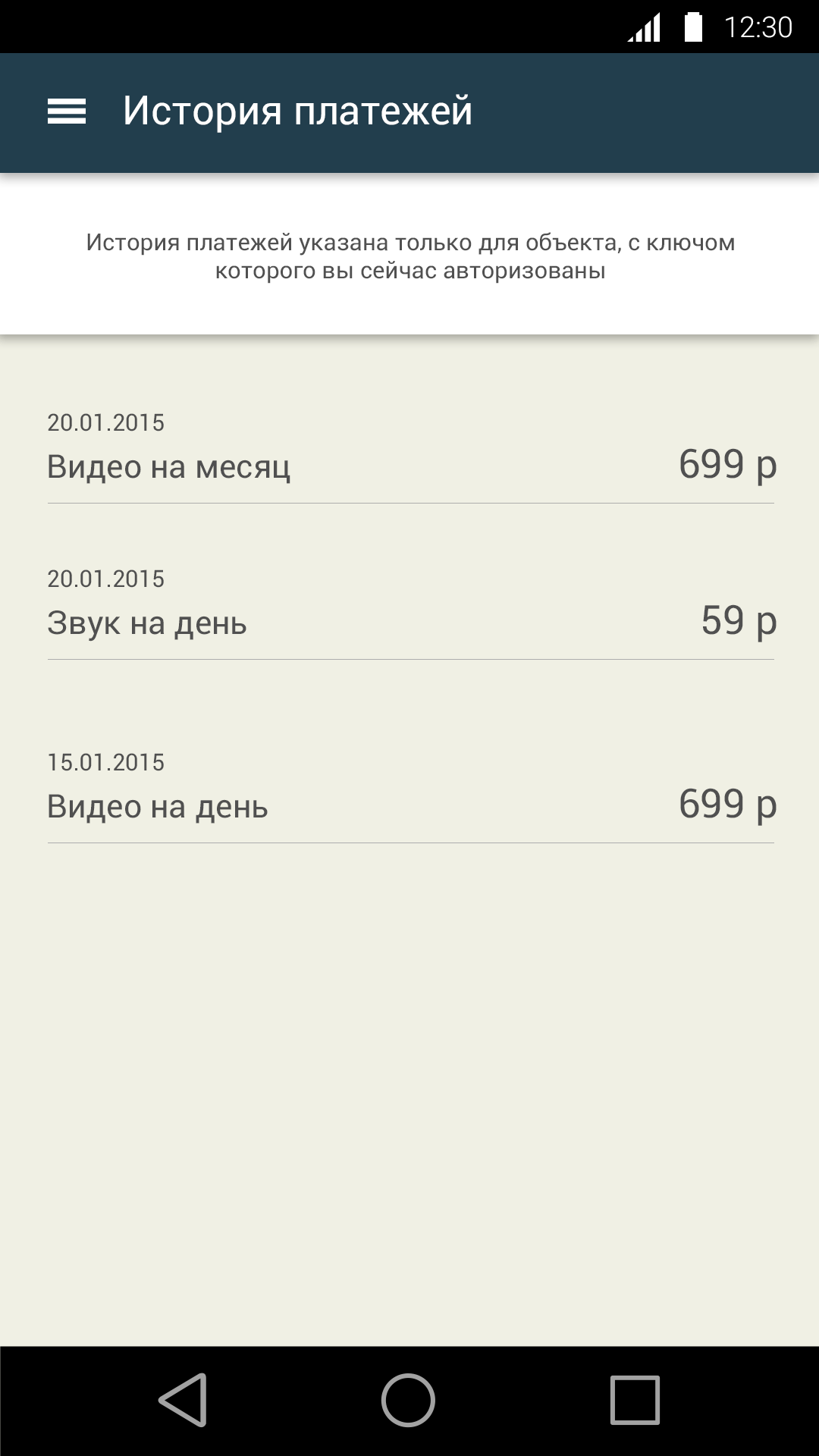Image resolution: width=819 pixels, height=1456 pixels.
Task: Open the Звук на день payment entry
Action: click(146, 623)
